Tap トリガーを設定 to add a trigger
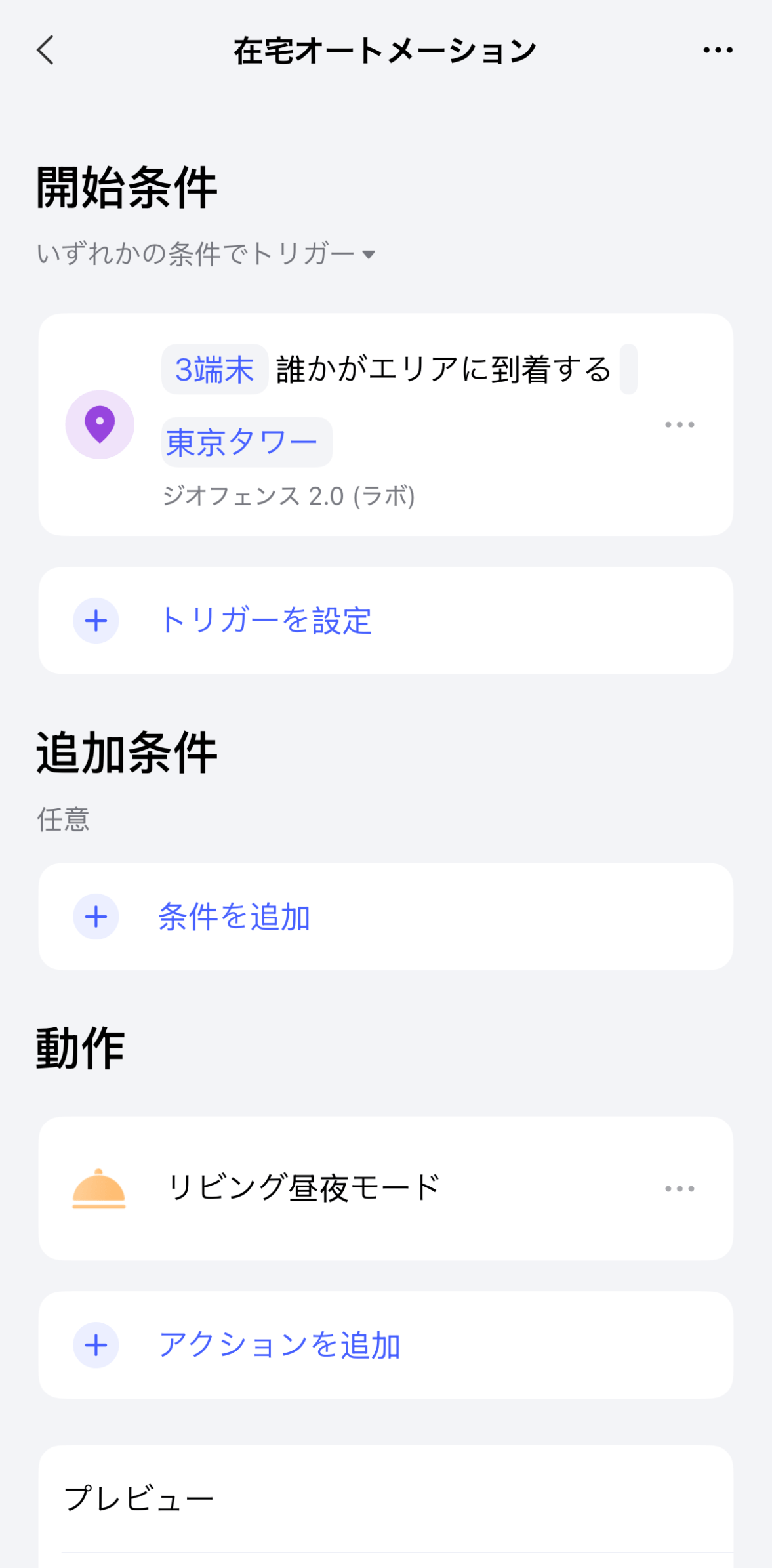The height and width of the screenshot is (1568, 772). [x=265, y=621]
